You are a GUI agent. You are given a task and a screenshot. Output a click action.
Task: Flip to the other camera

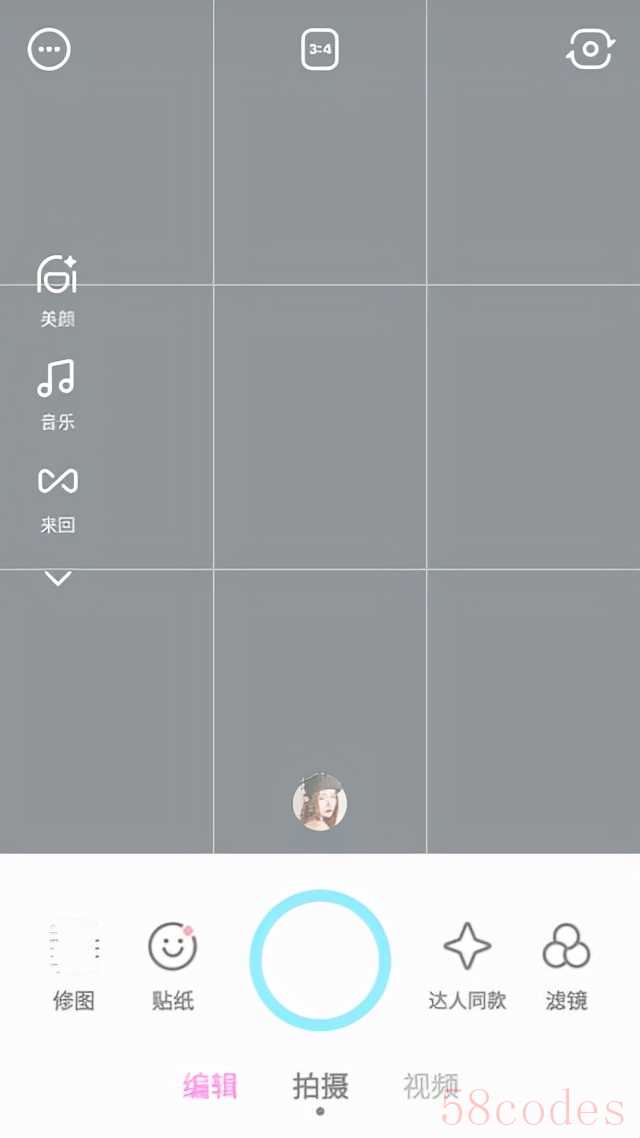tap(590, 49)
